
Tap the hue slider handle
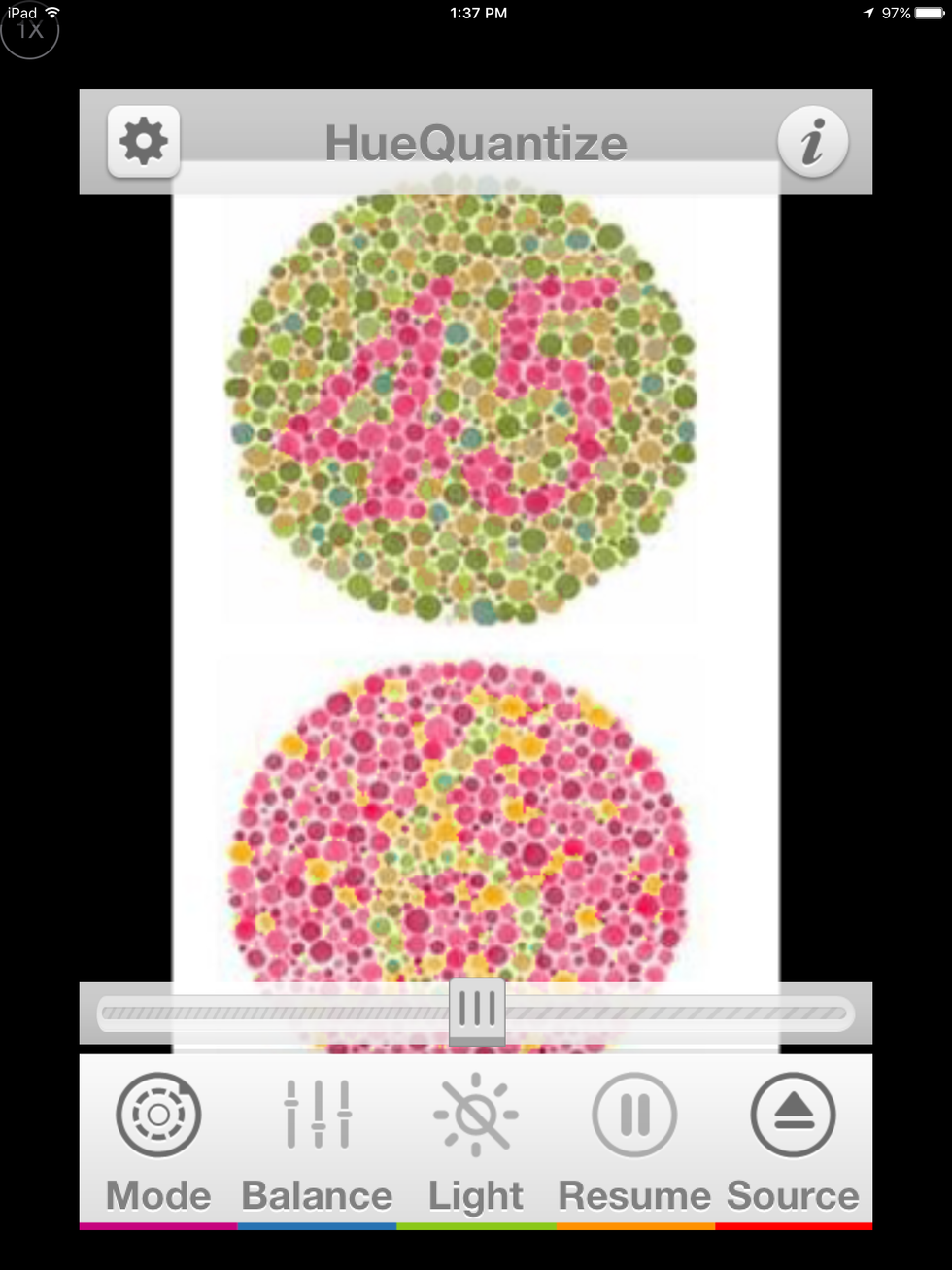point(477,1011)
